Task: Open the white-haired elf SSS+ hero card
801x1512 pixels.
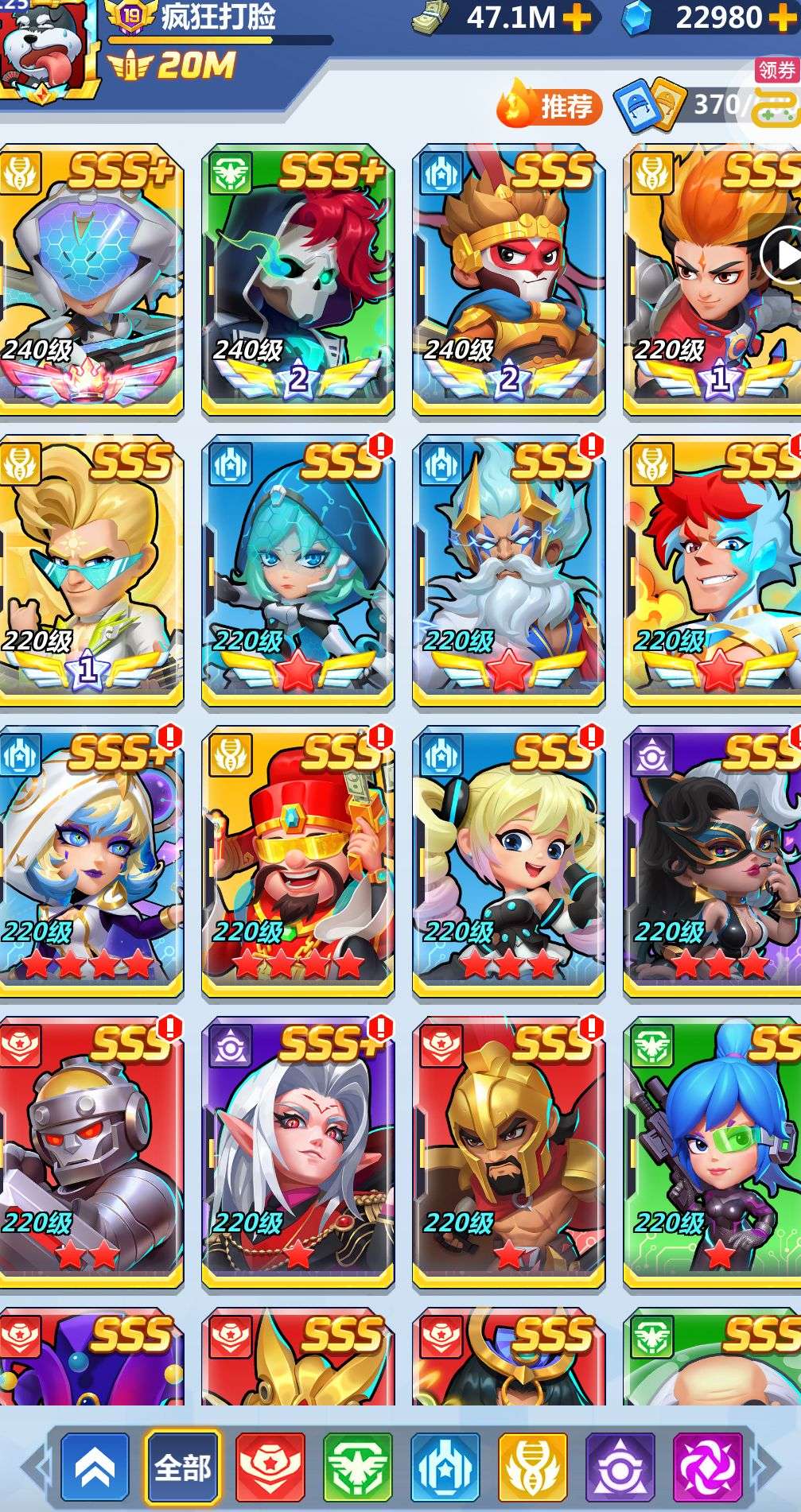Action: coord(297,1151)
